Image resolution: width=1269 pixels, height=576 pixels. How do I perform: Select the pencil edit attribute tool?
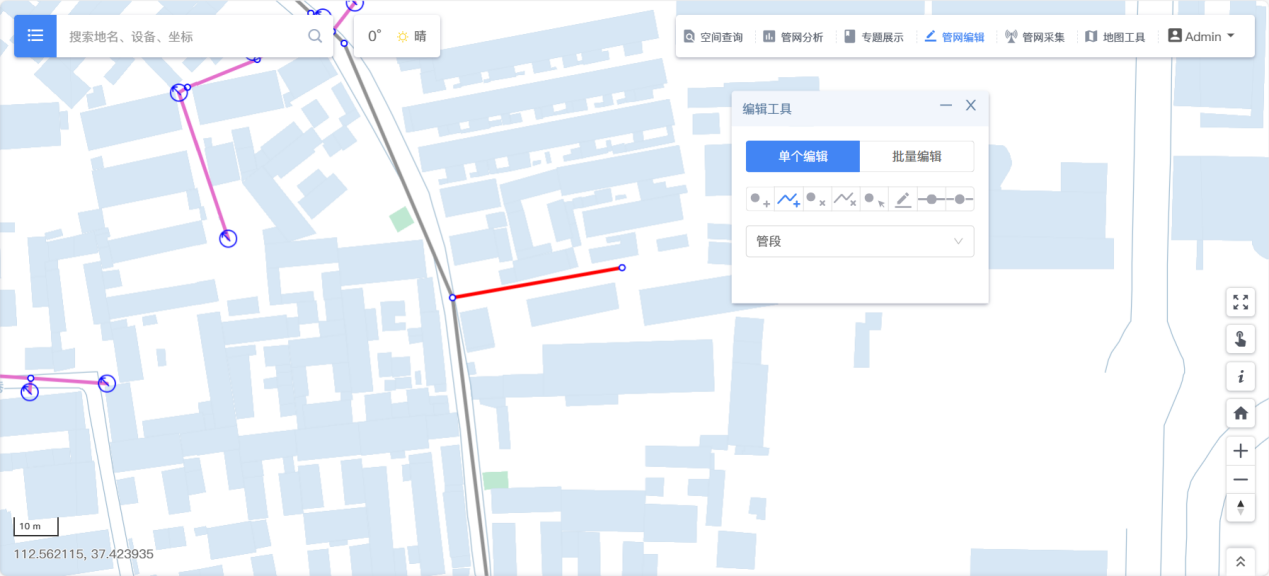903,199
